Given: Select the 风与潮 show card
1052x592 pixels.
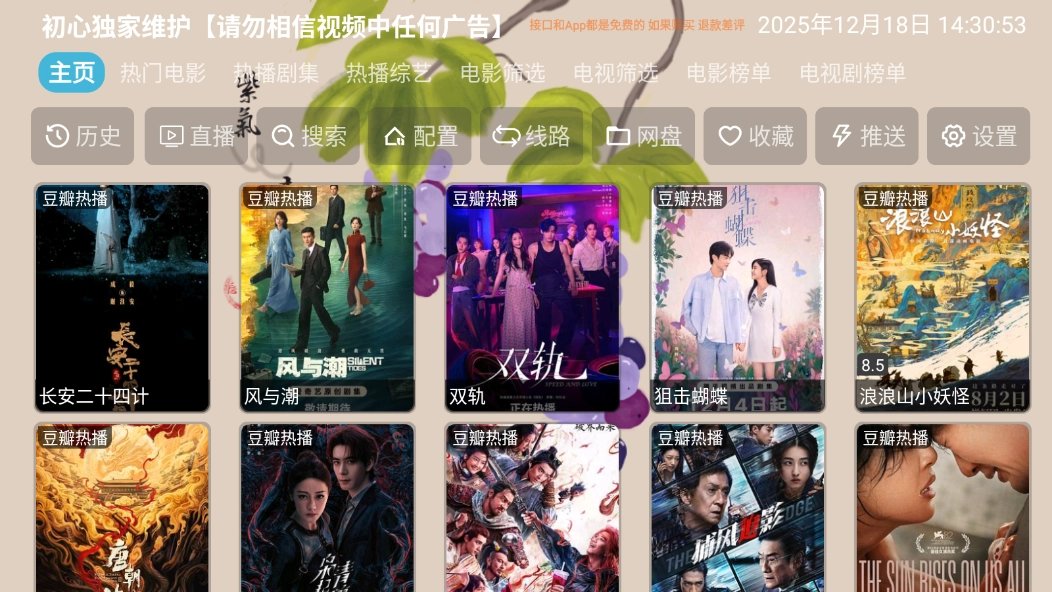Looking at the screenshot, I should pyautogui.click(x=327, y=297).
